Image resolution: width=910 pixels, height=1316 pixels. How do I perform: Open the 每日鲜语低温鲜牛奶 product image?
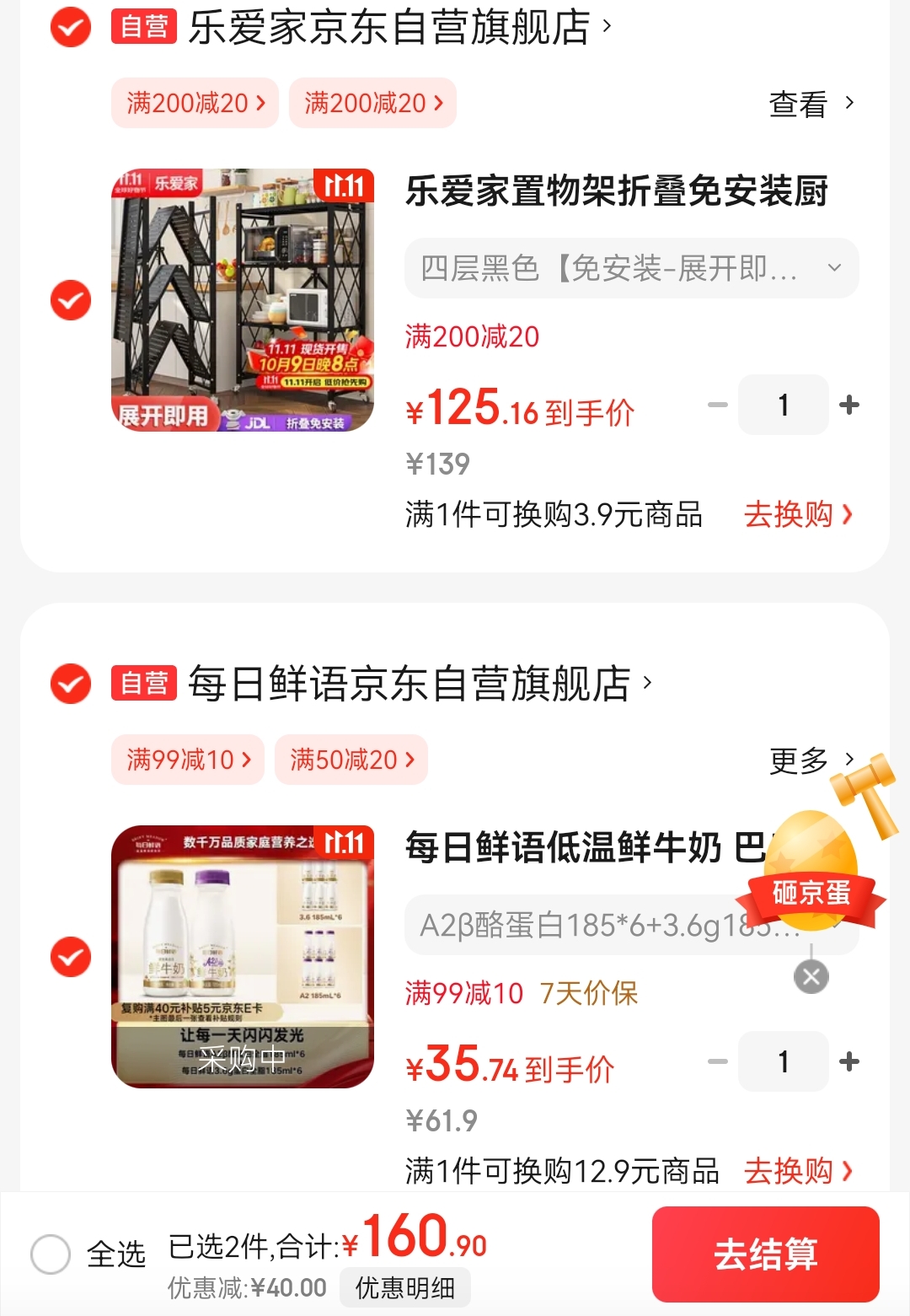coord(243,957)
